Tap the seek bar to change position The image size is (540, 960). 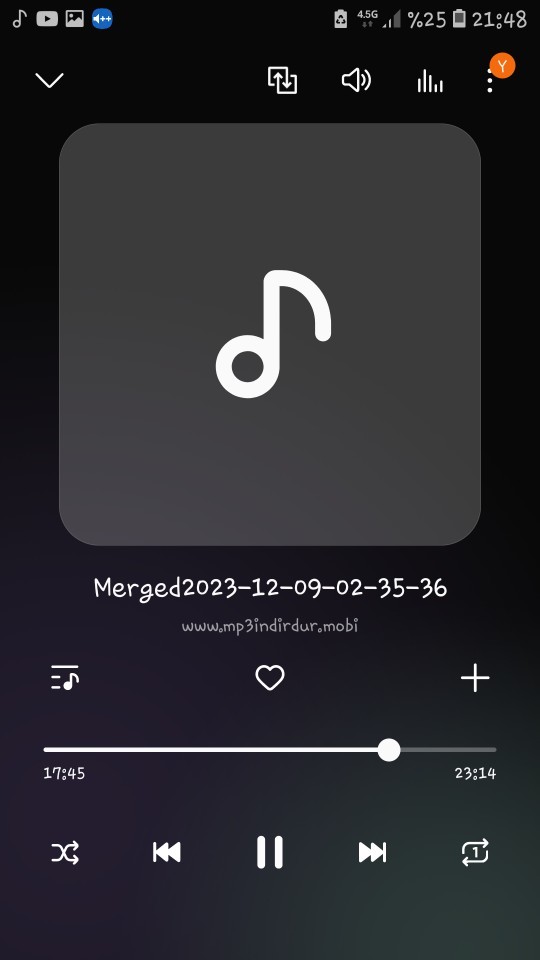click(x=270, y=749)
